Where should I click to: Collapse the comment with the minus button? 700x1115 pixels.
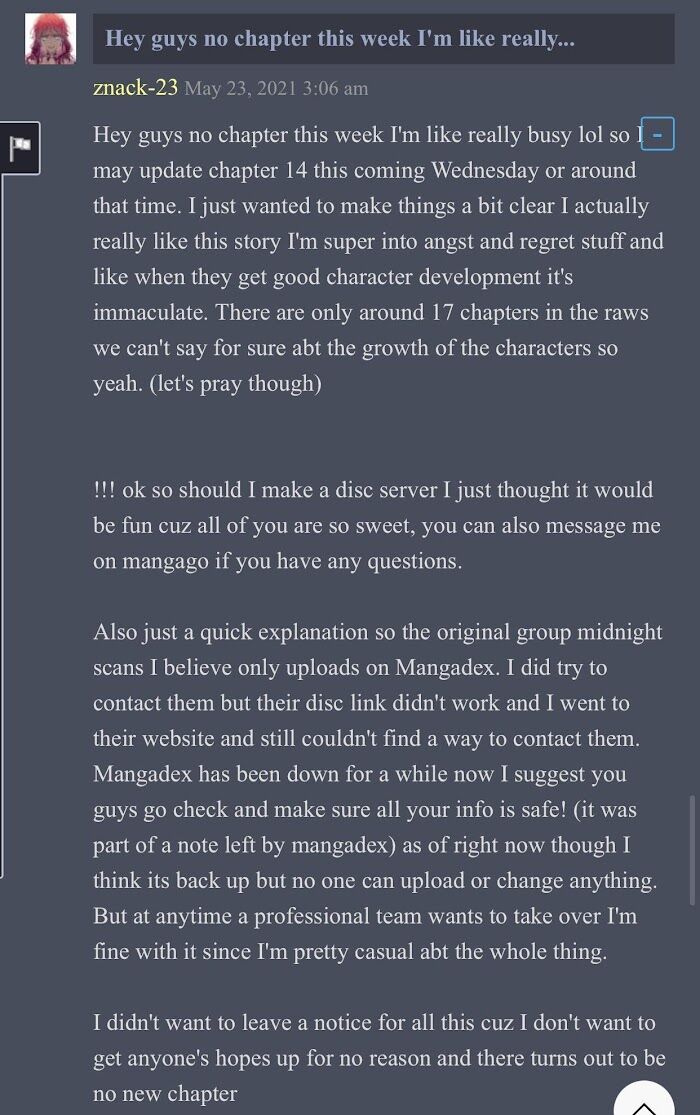[x=656, y=133]
